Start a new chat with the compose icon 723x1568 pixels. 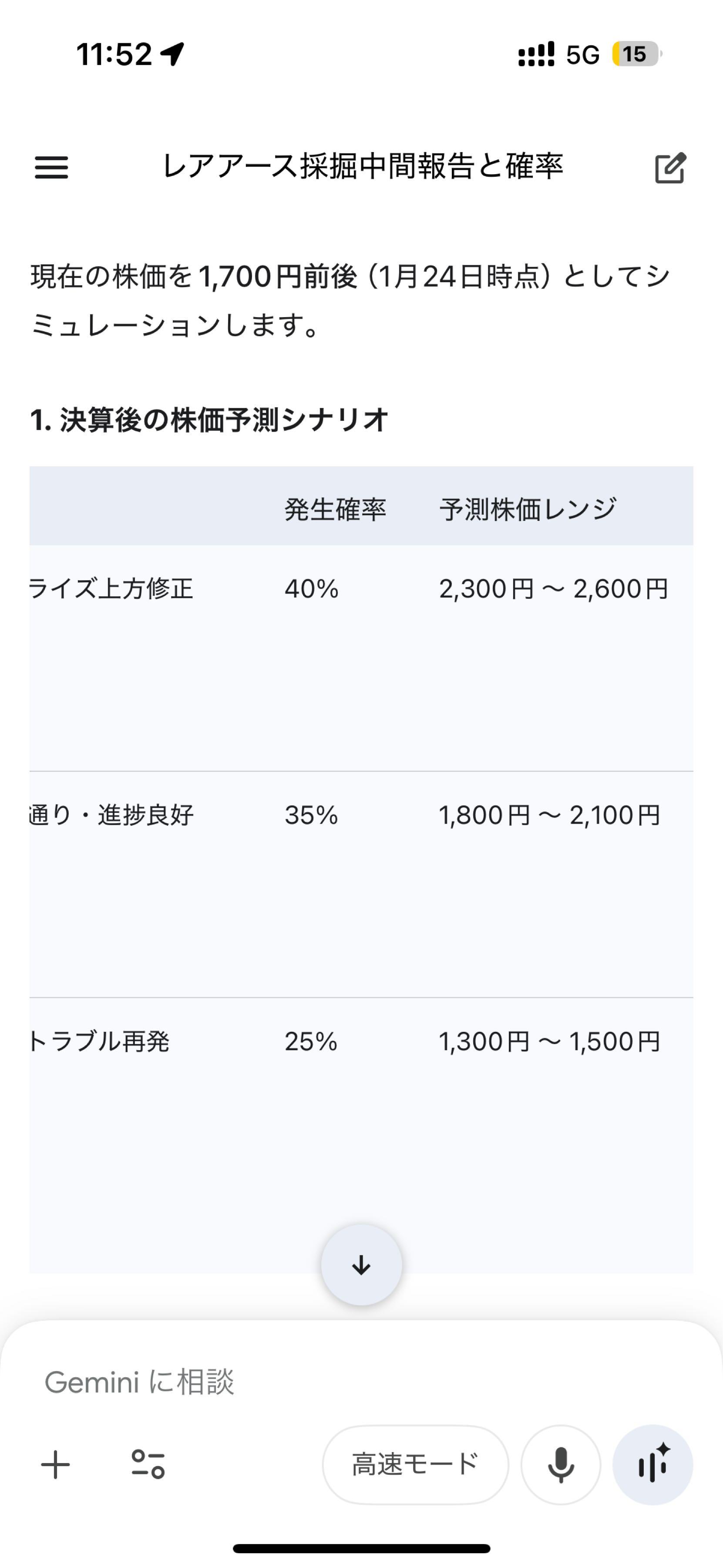coord(671,168)
